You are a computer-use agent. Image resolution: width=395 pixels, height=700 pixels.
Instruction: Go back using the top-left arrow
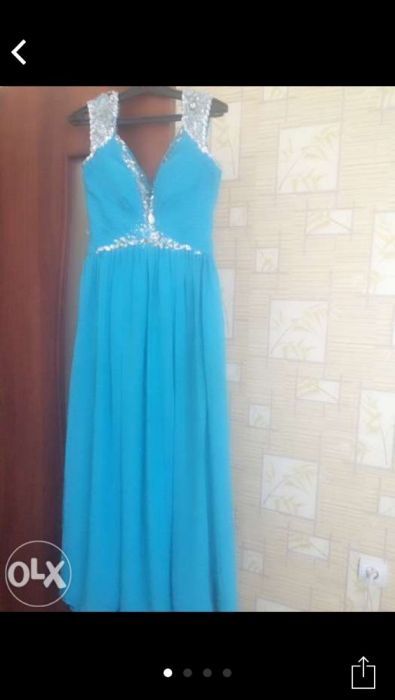[x=19, y=52]
